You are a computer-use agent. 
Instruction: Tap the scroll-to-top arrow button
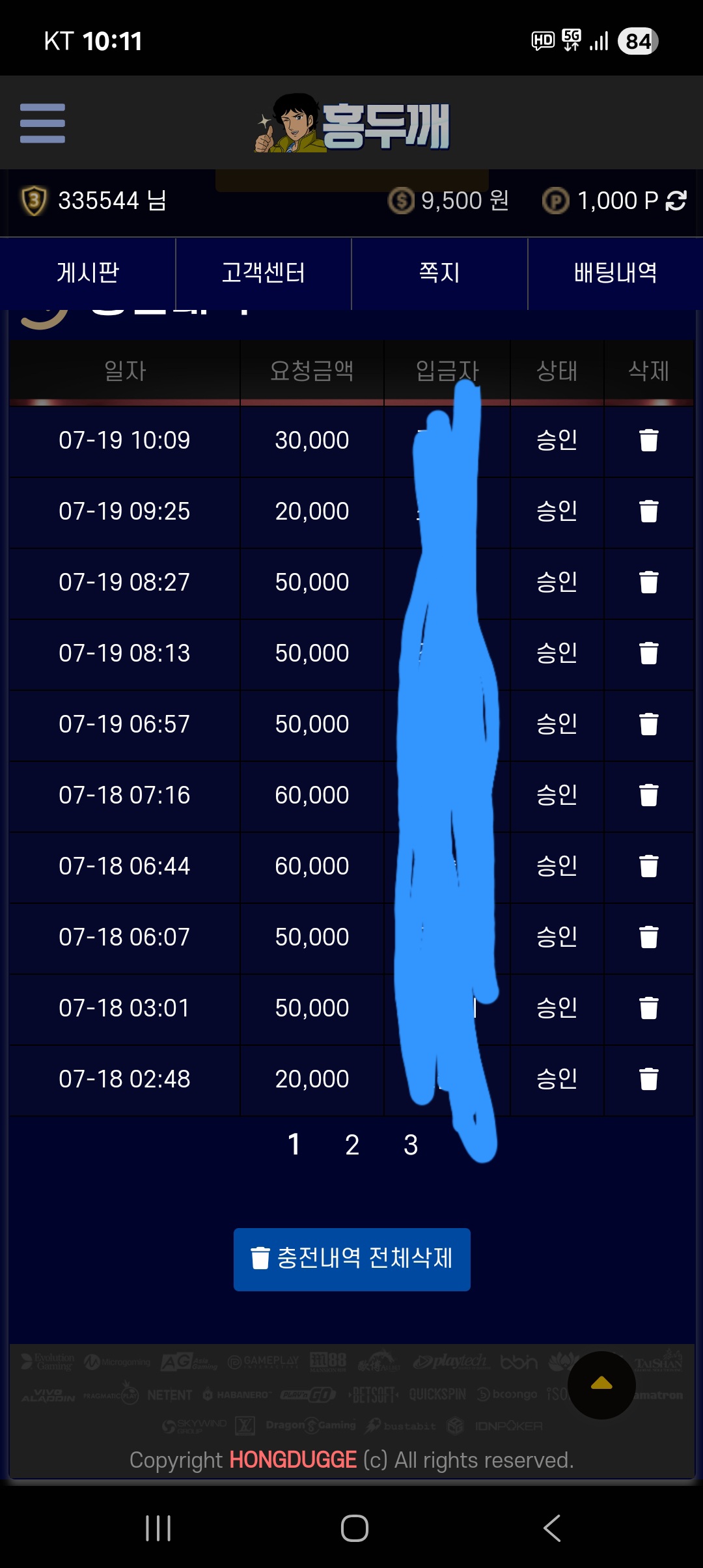[x=601, y=1385]
